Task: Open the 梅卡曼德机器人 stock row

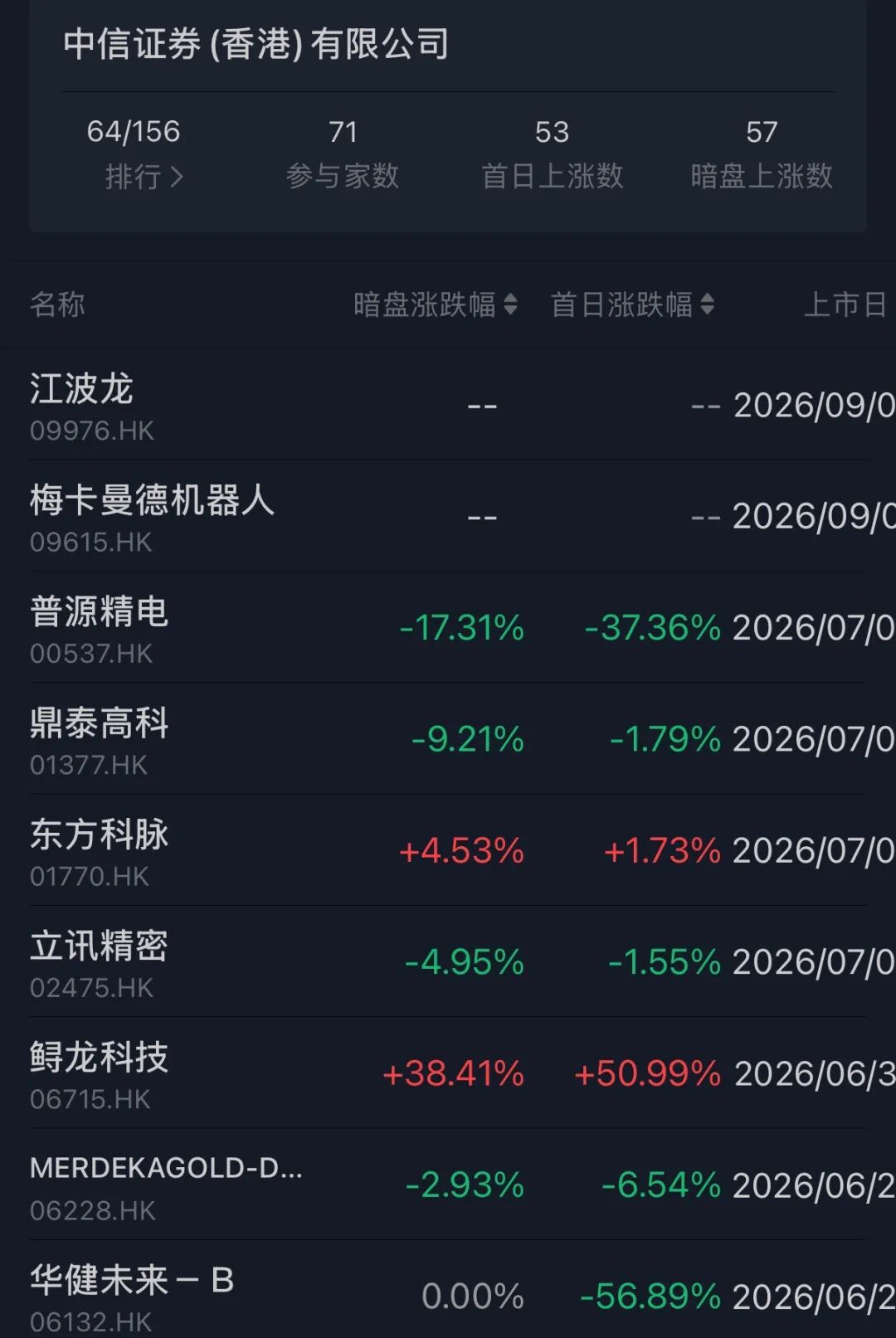Action: 448,516
